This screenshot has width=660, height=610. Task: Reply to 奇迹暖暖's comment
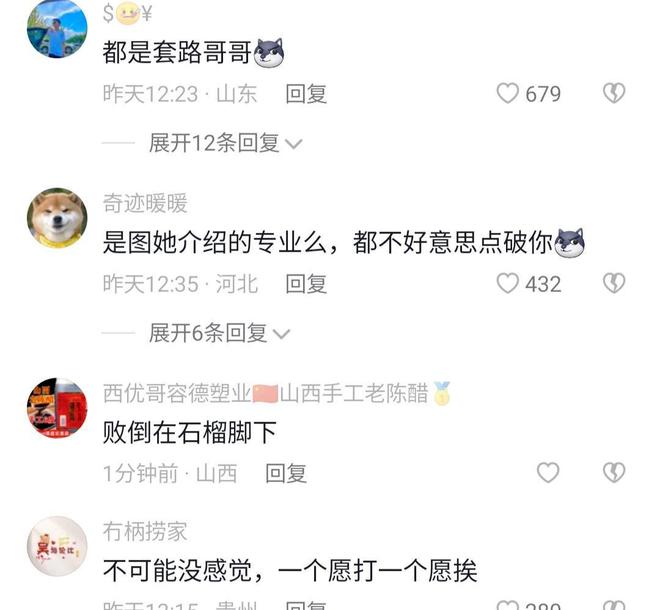pyautogui.click(x=306, y=284)
